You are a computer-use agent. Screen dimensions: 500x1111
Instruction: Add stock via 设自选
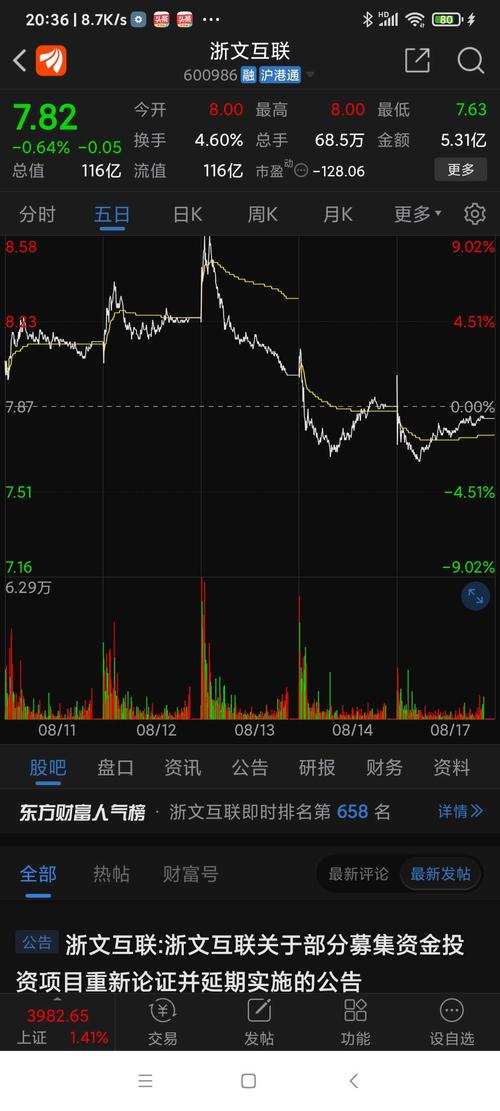pos(451,1022)
